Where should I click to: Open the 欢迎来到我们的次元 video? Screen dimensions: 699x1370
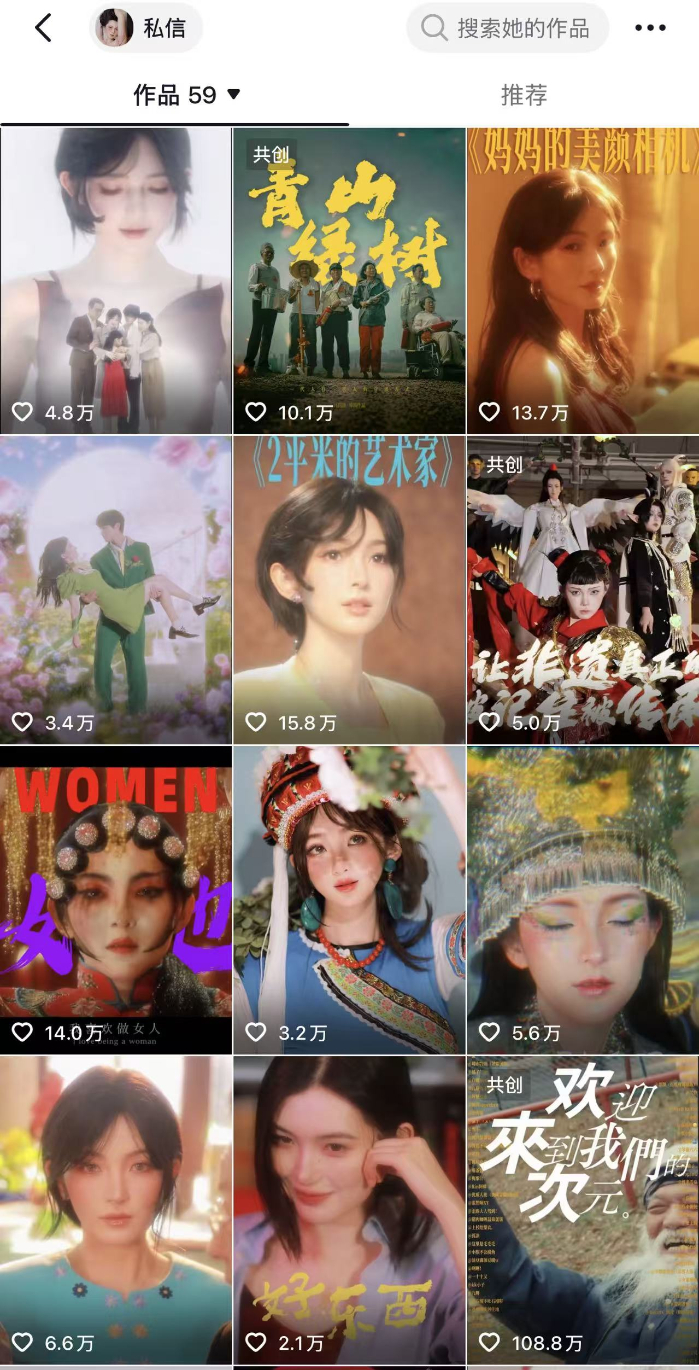[583, 1210]
